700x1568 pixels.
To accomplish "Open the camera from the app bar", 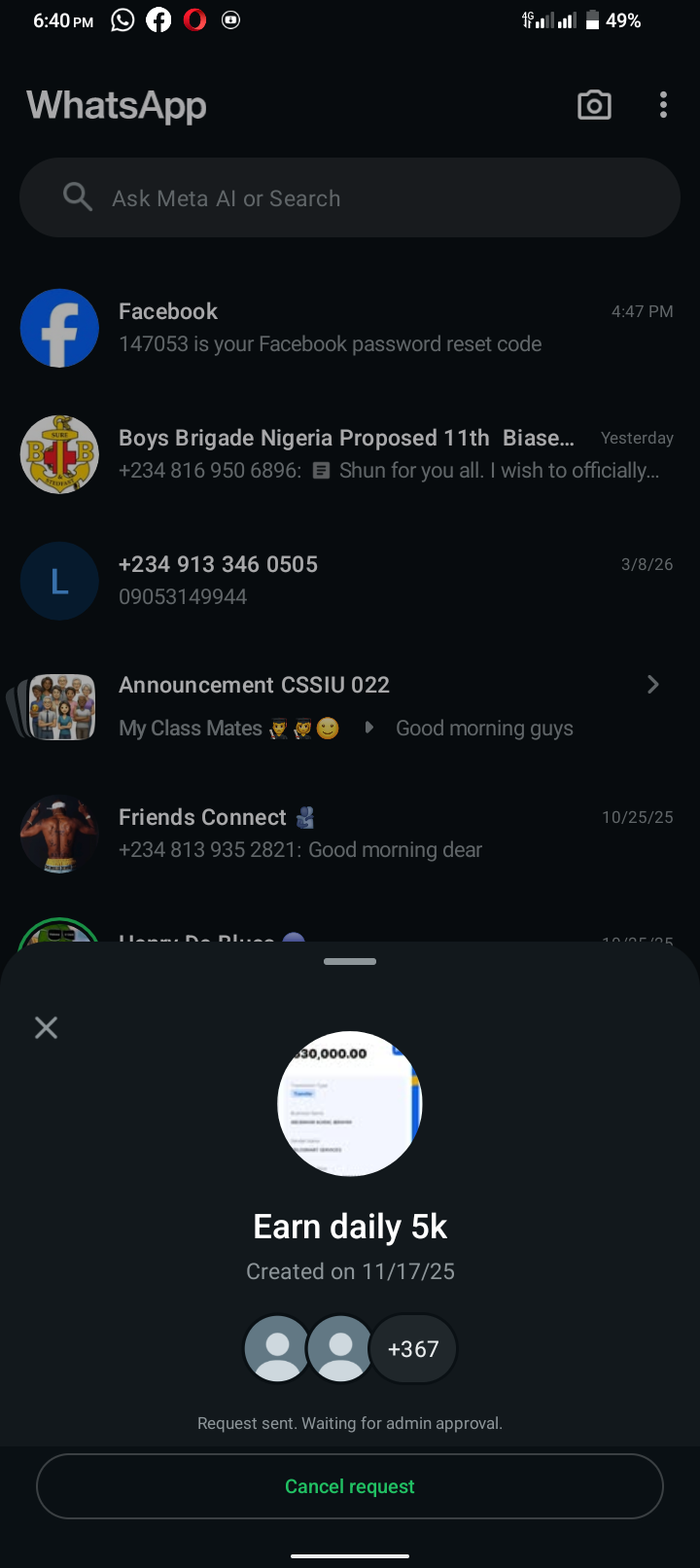I will (x=594, y=105).
